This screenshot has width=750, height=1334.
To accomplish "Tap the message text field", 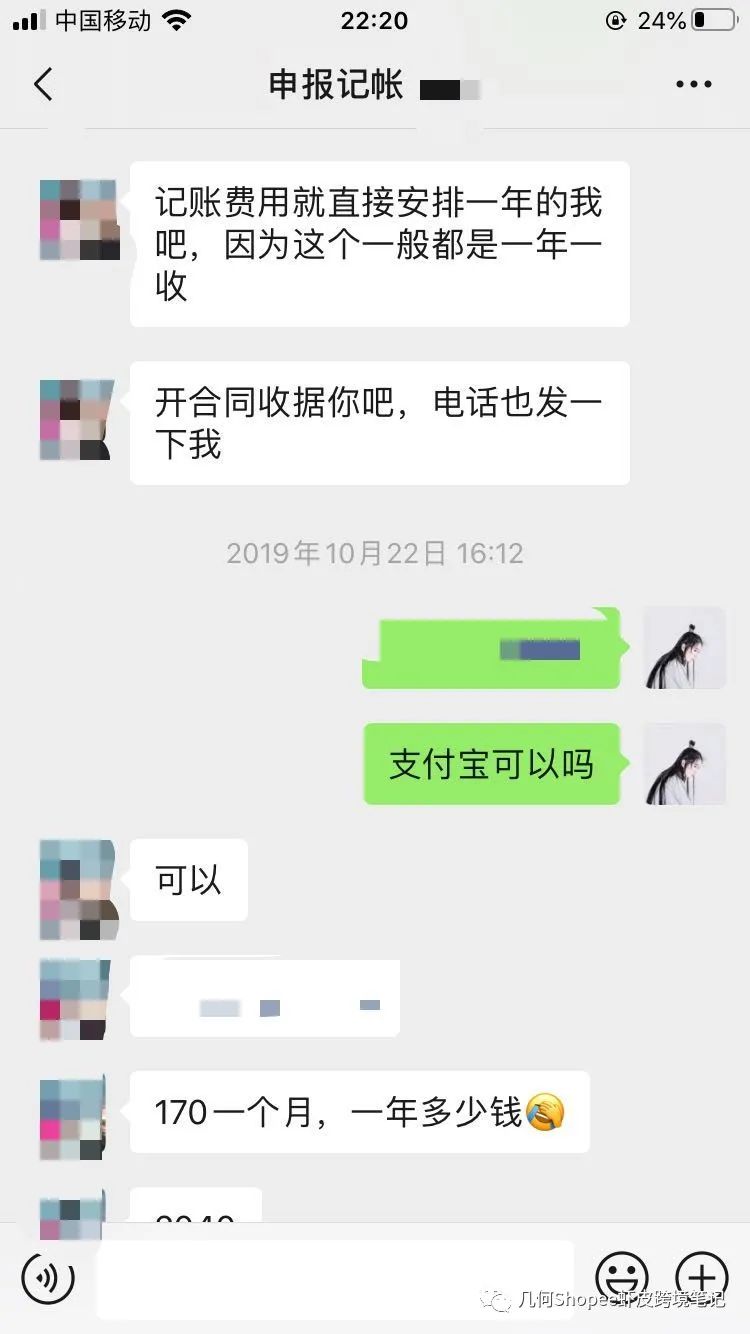I will [335, 1278].
